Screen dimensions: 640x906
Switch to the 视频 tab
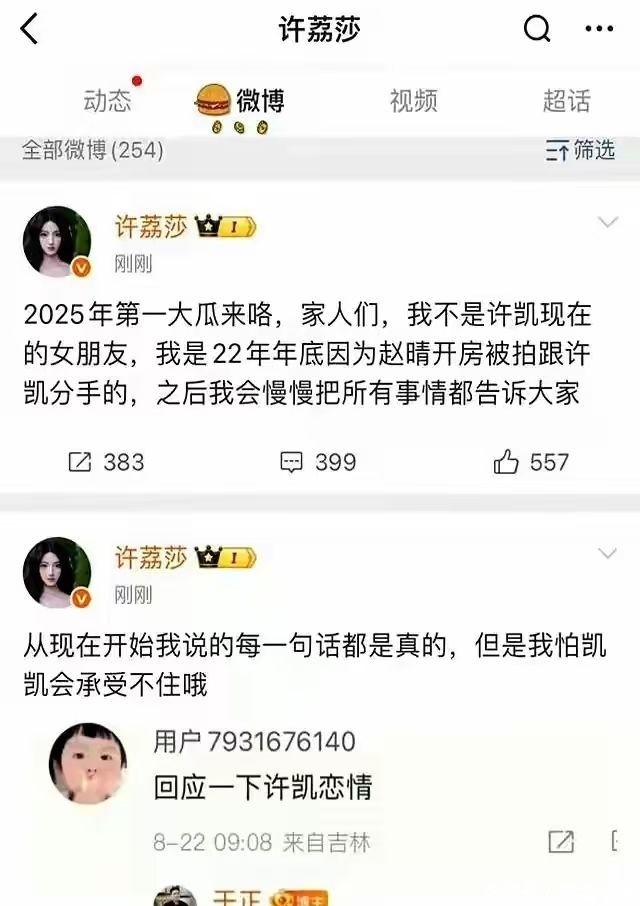(x=413, y=101)
